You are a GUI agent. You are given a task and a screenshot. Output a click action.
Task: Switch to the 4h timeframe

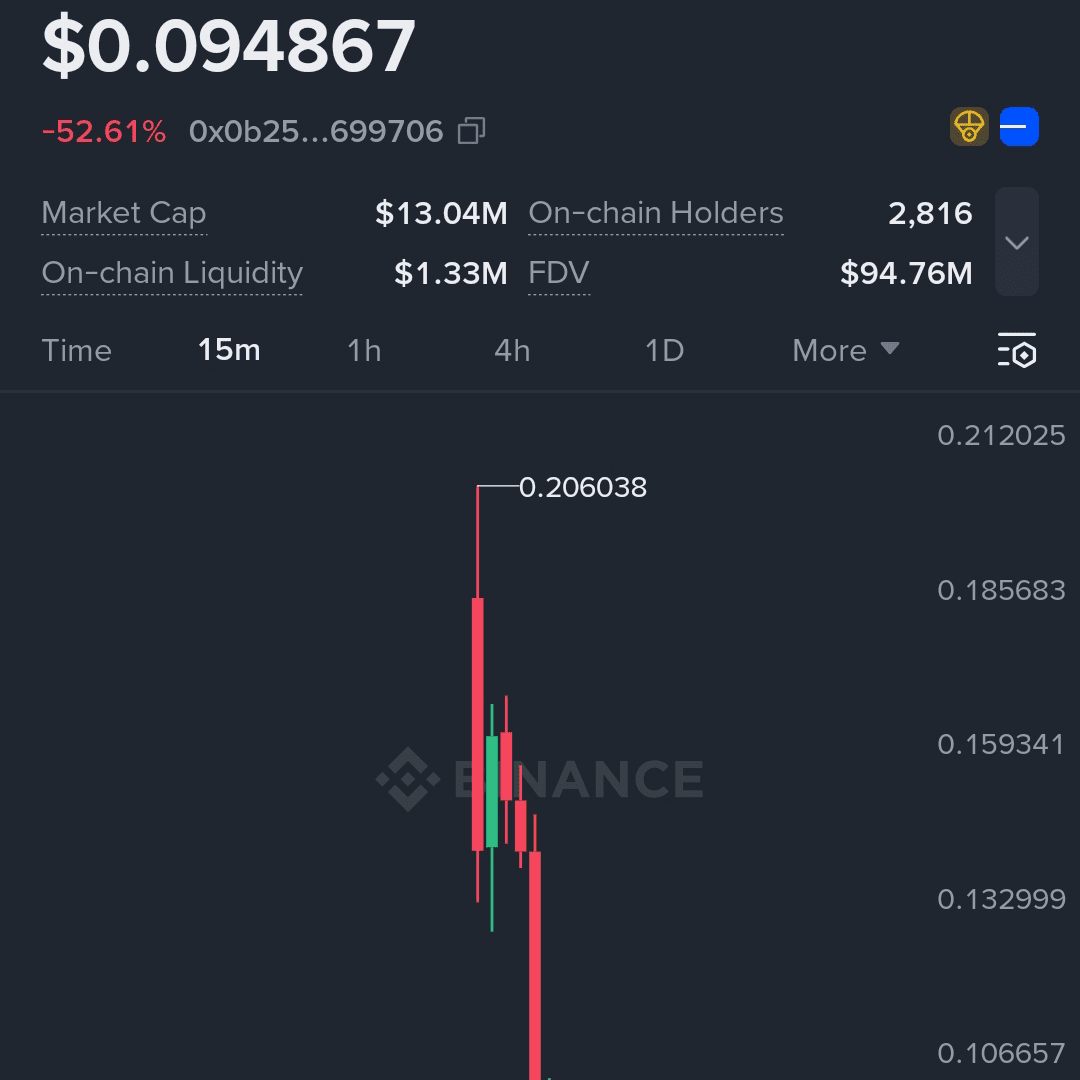tap(512, 351)
